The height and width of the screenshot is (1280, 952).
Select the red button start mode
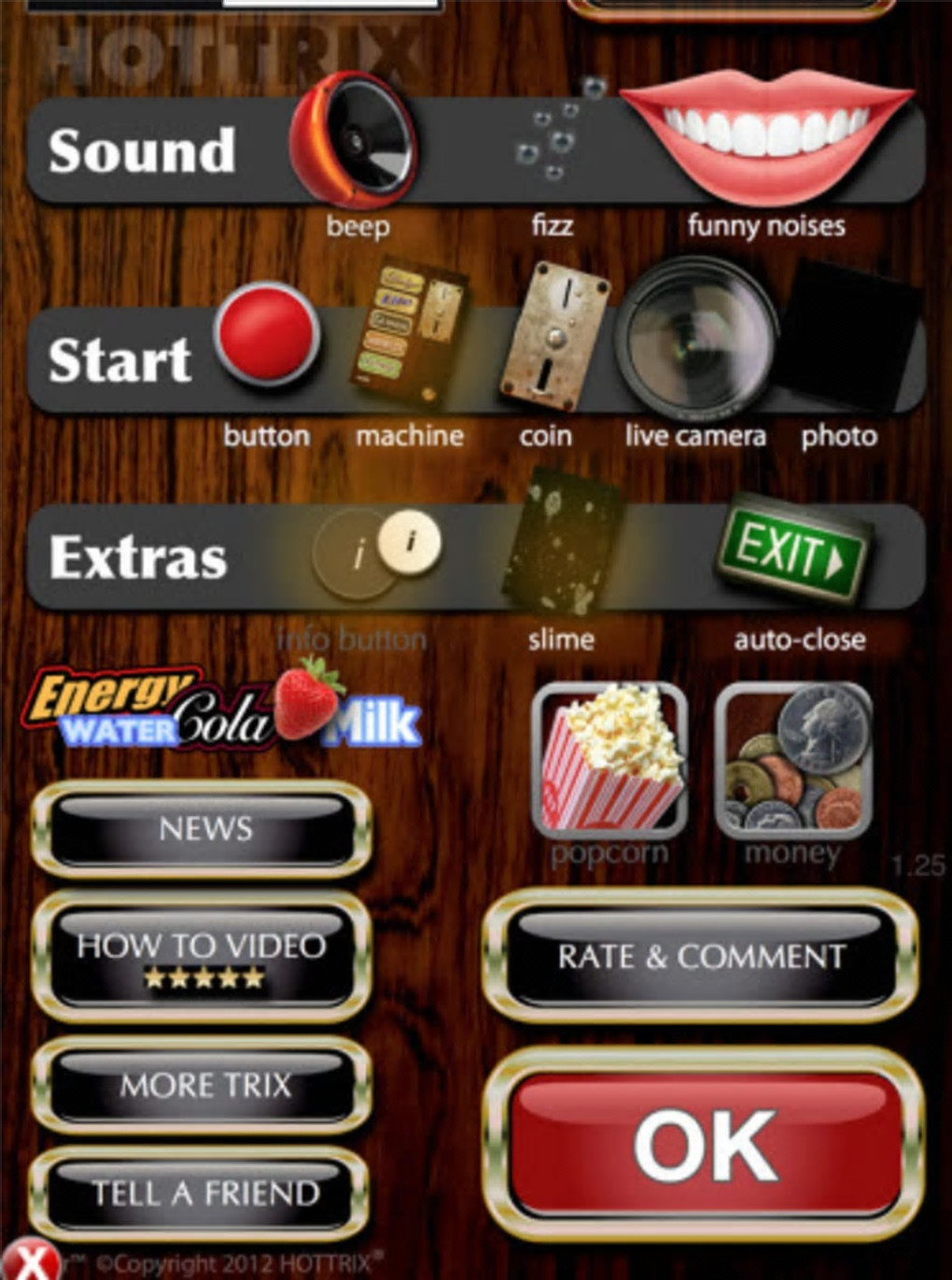(267, 333)
